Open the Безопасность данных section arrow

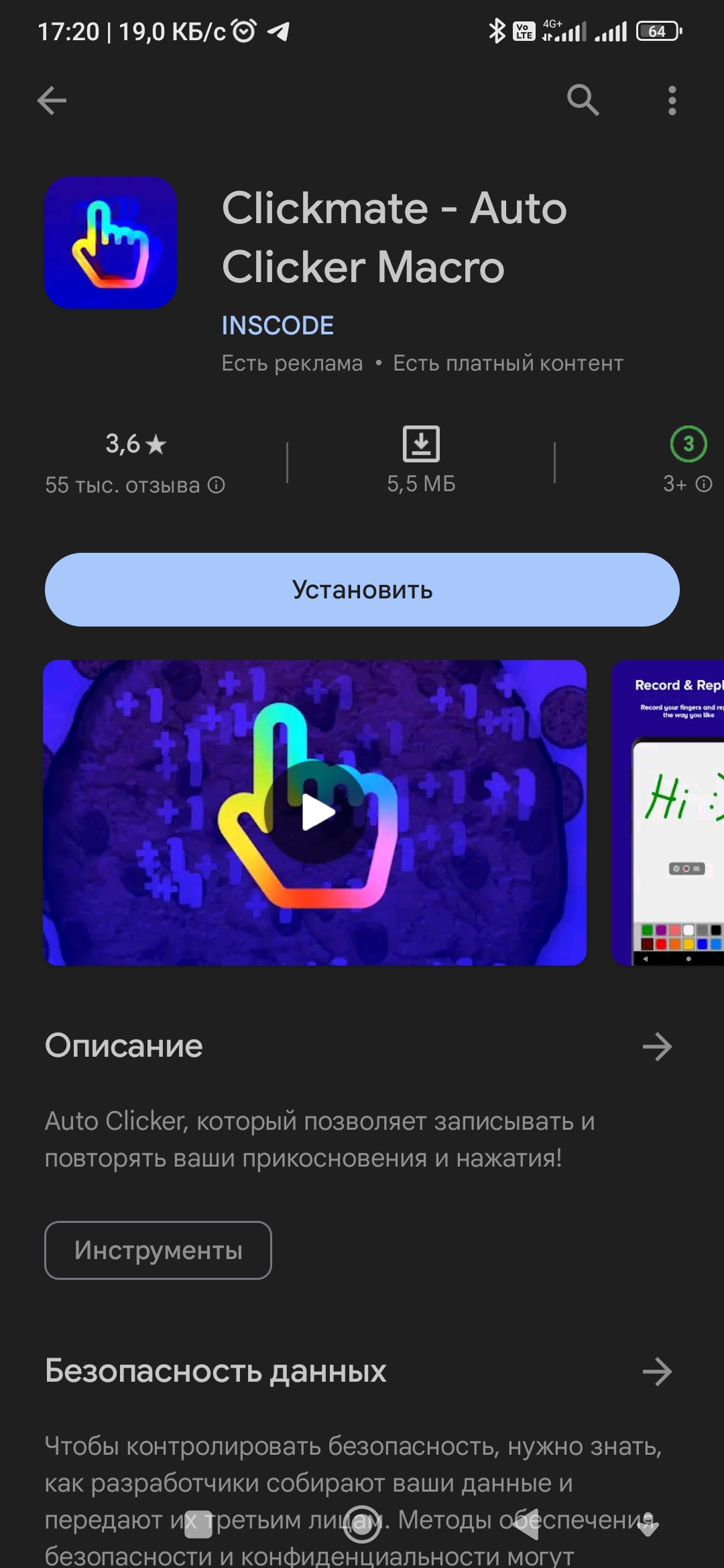point(657,1372)
